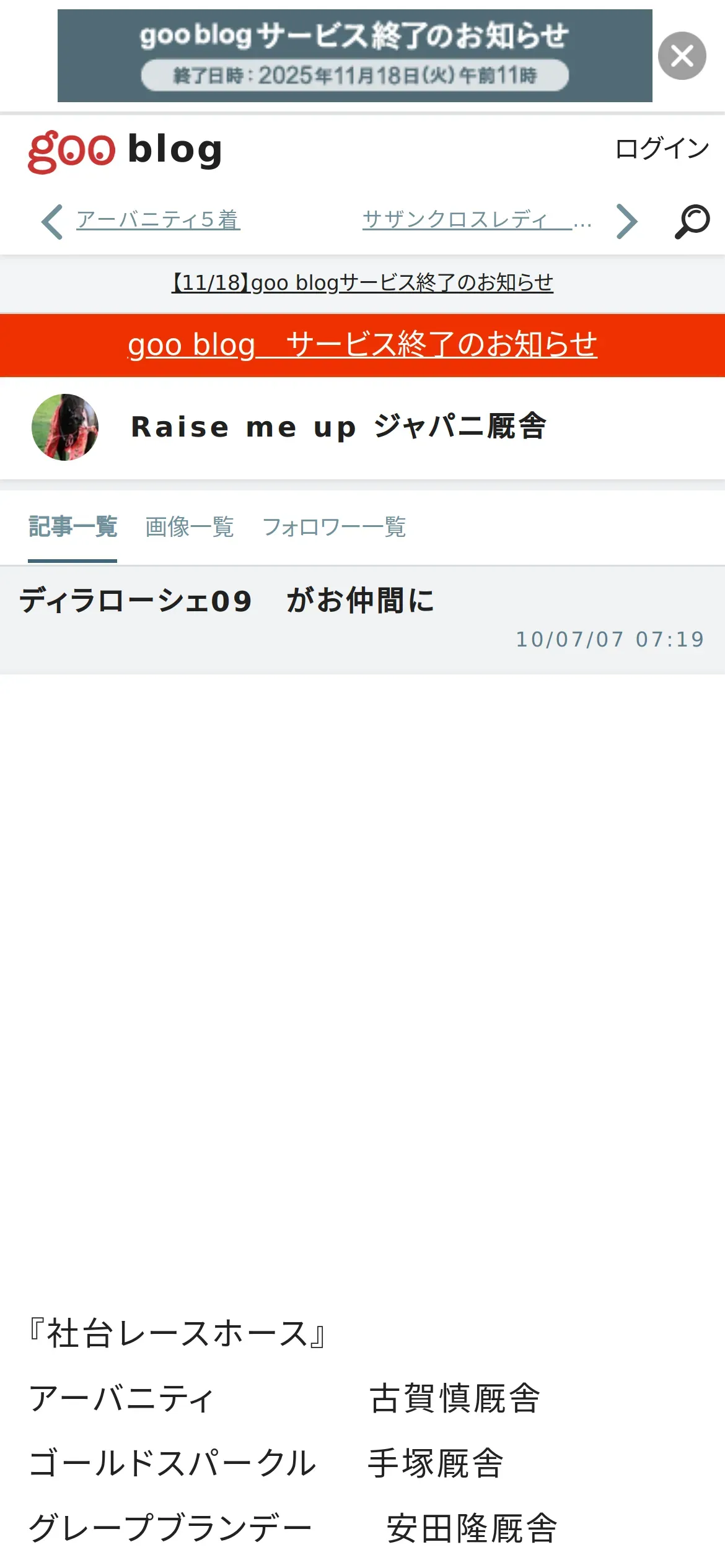Open the 【11/18】 service end notice link

tap(362, 283)
